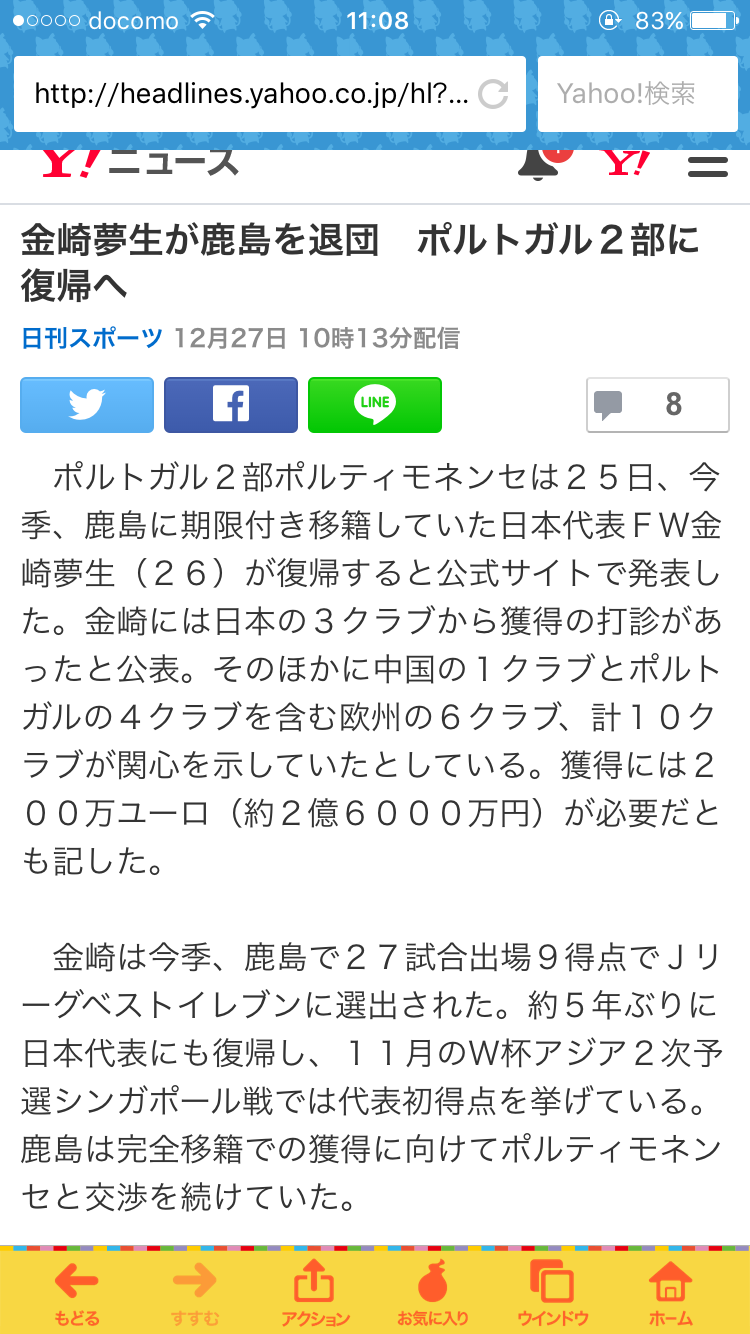Viewport: 750px width, 1334px height.
Task: Open the notifications bell
Action: coord(540,162)
